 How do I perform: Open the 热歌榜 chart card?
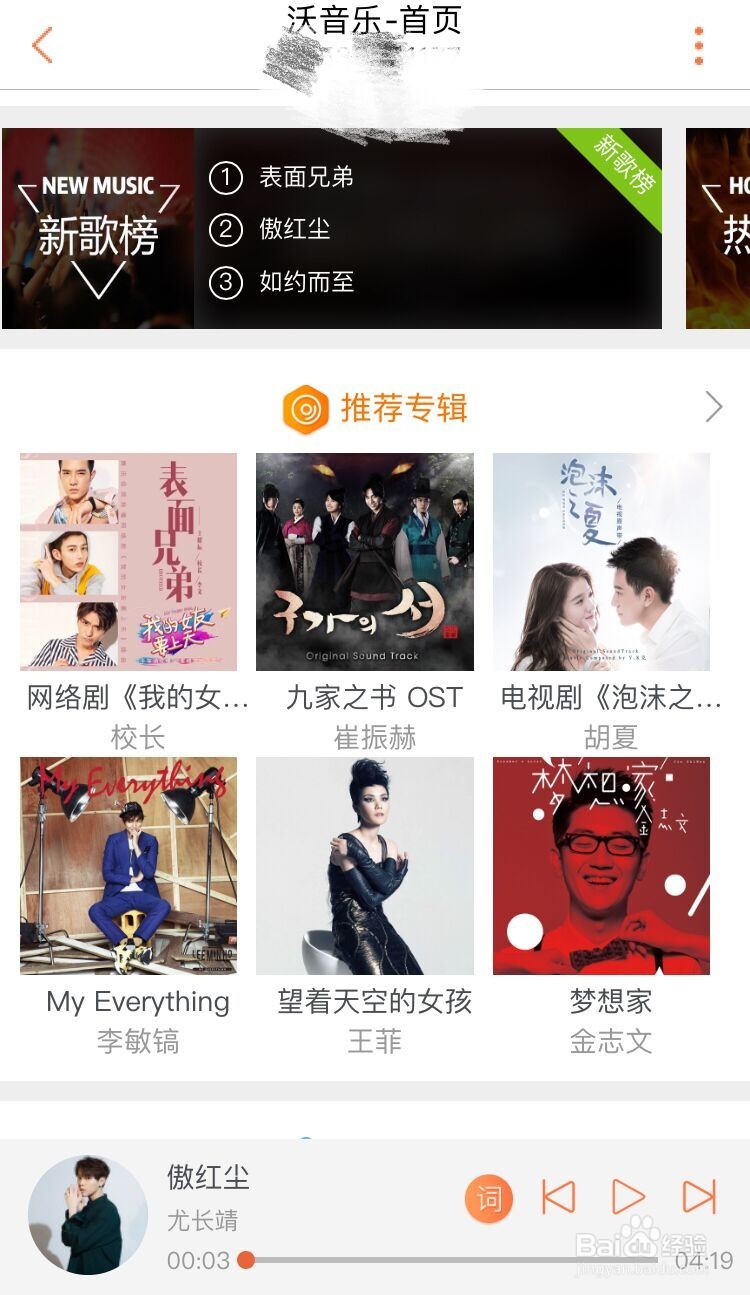(722, 228)
